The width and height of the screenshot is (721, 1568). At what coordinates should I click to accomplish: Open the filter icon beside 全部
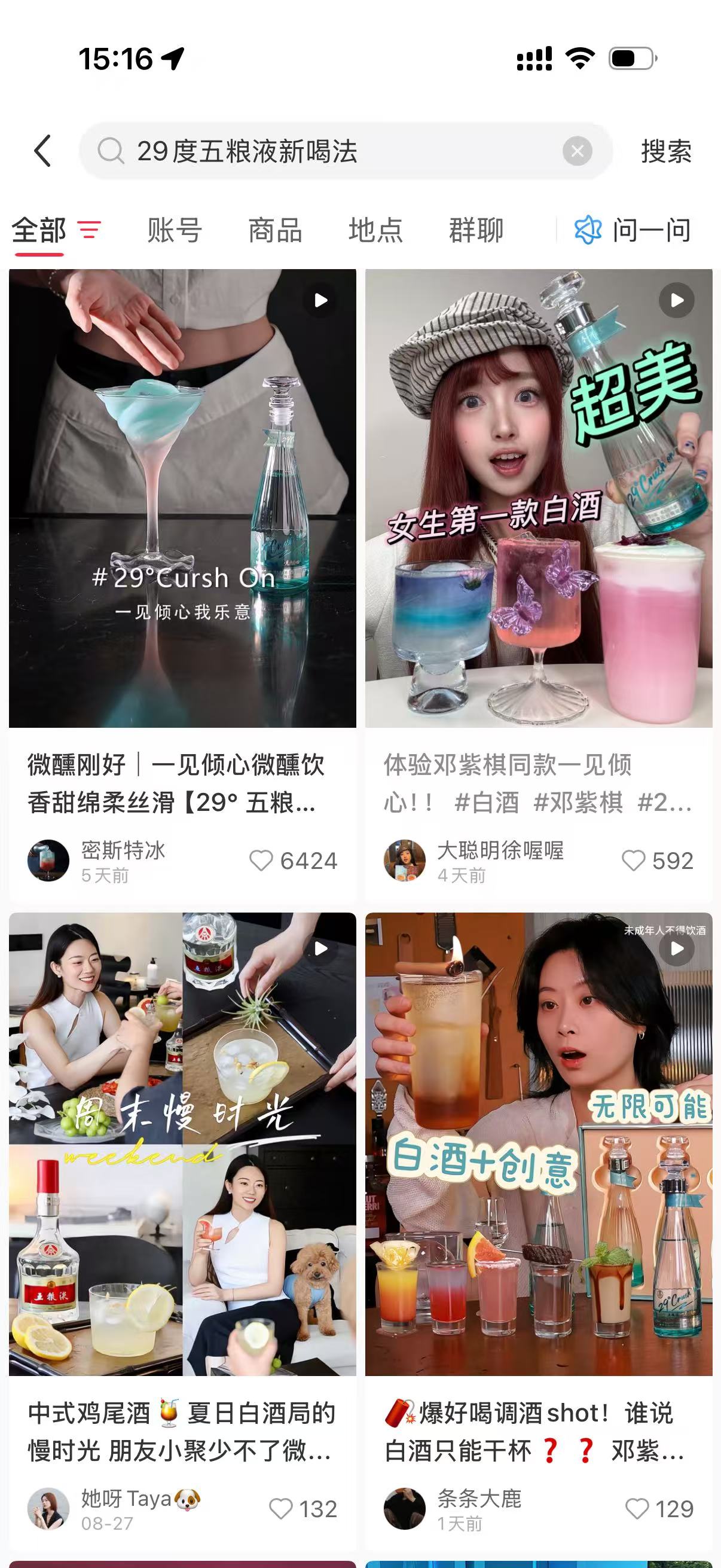[90, 230]
